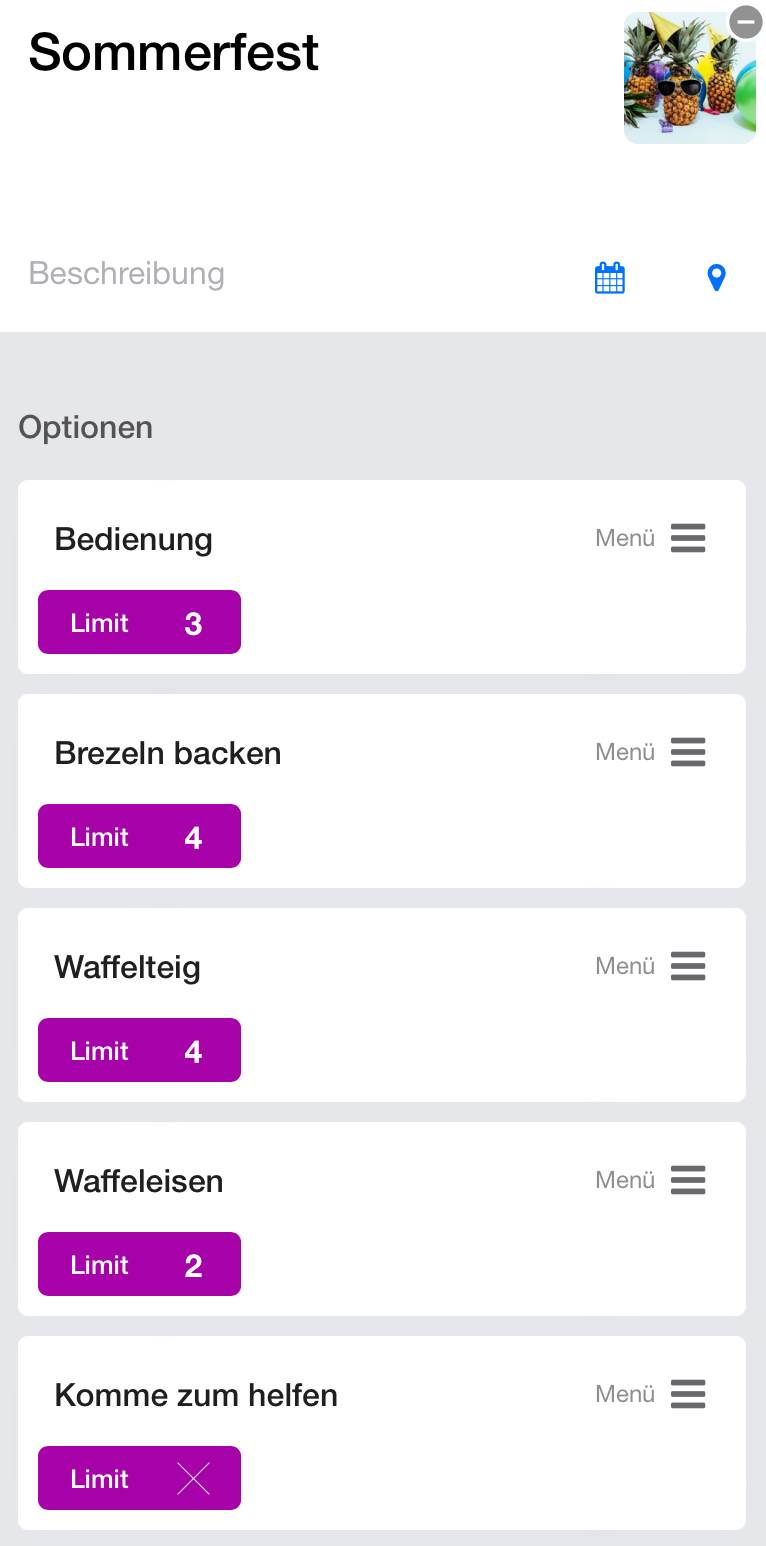Open the calendar date picker
The height and width of the screenshot is (1546, 766).
click(x=610, y=278)
